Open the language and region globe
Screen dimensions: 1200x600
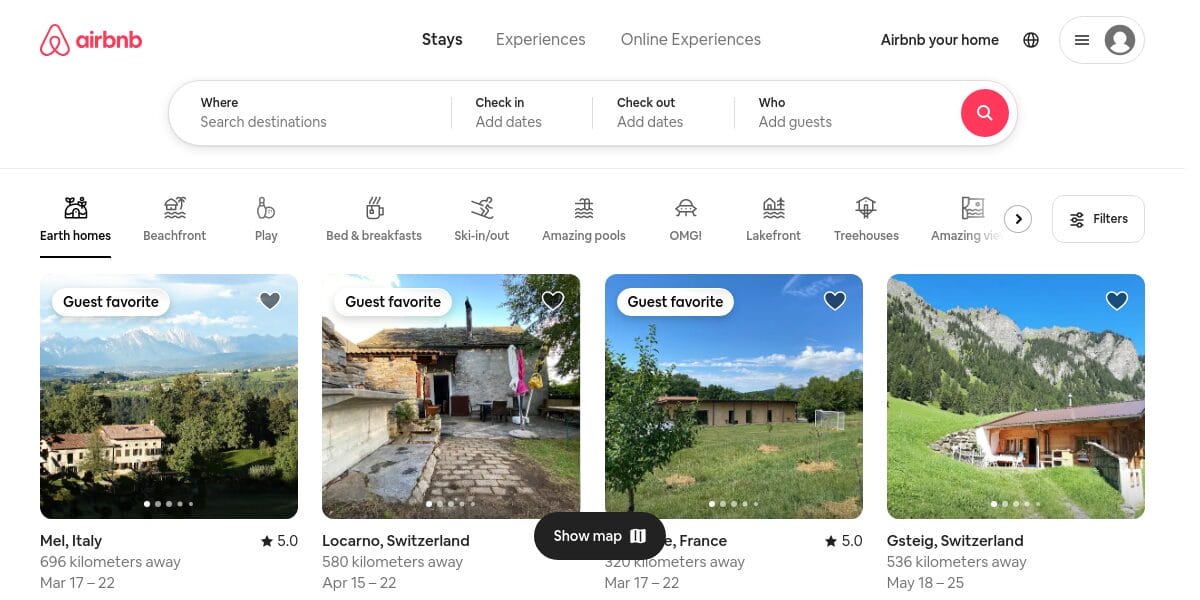coord(1031,40)
